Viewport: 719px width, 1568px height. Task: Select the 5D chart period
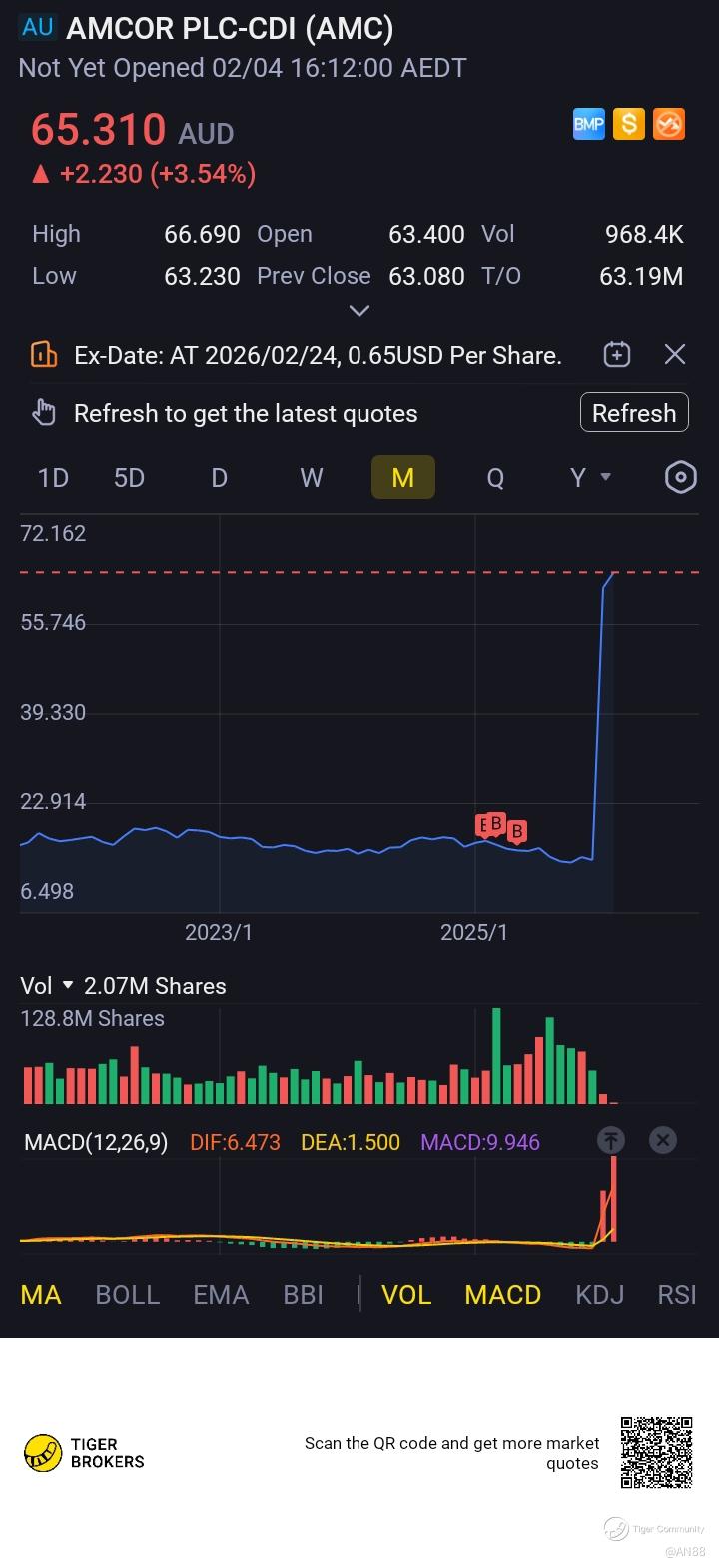click(x=129, y=478)
